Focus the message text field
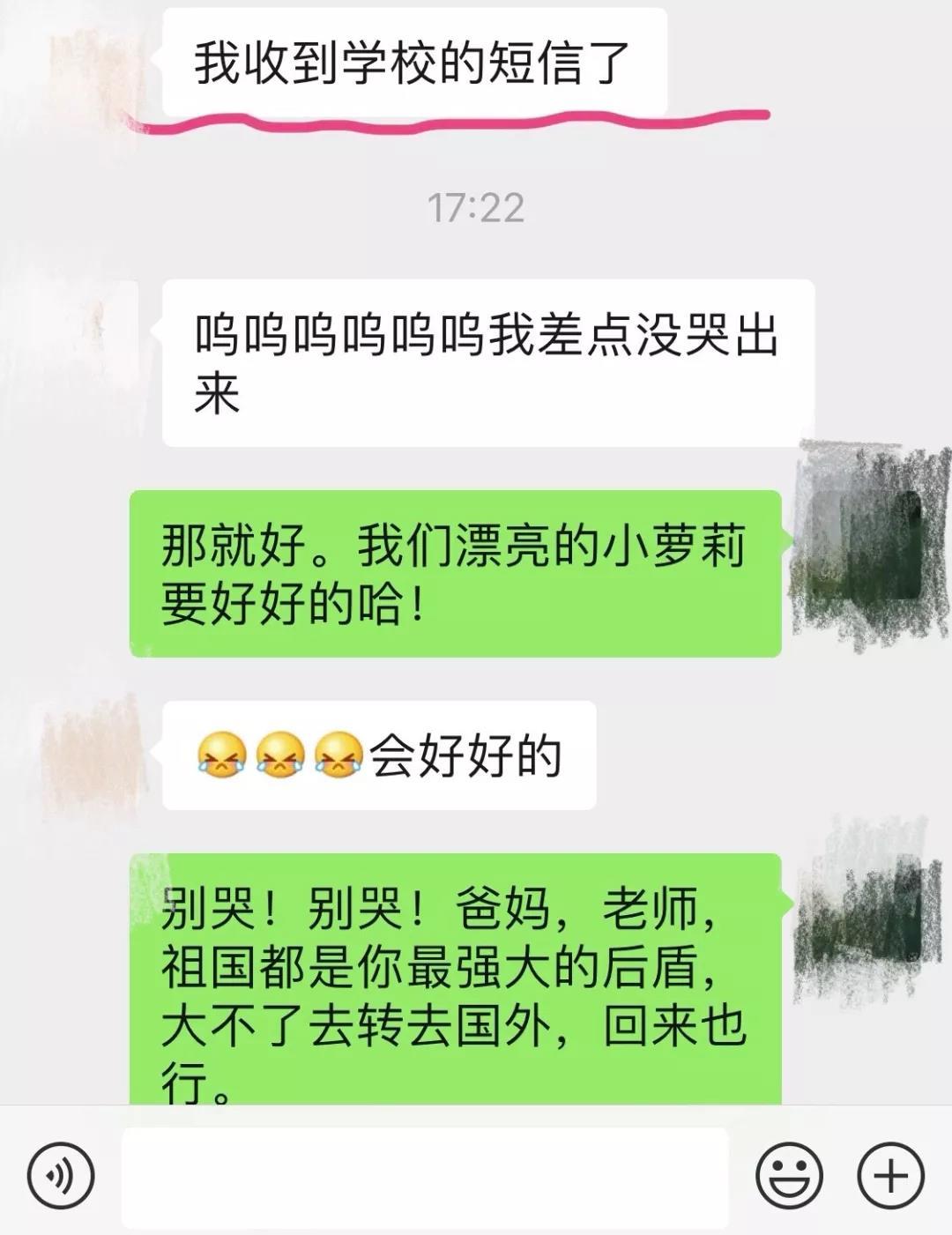 (425, 1177)
